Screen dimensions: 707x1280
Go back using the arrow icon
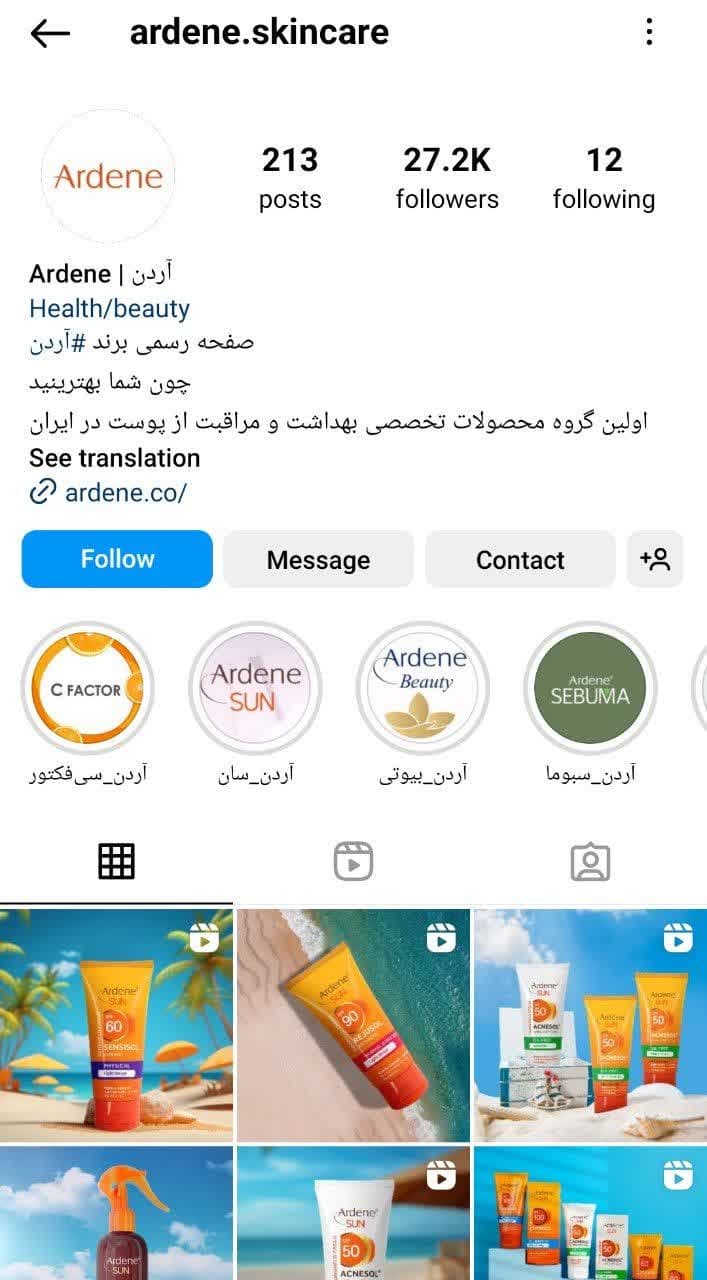pos(50,33)
